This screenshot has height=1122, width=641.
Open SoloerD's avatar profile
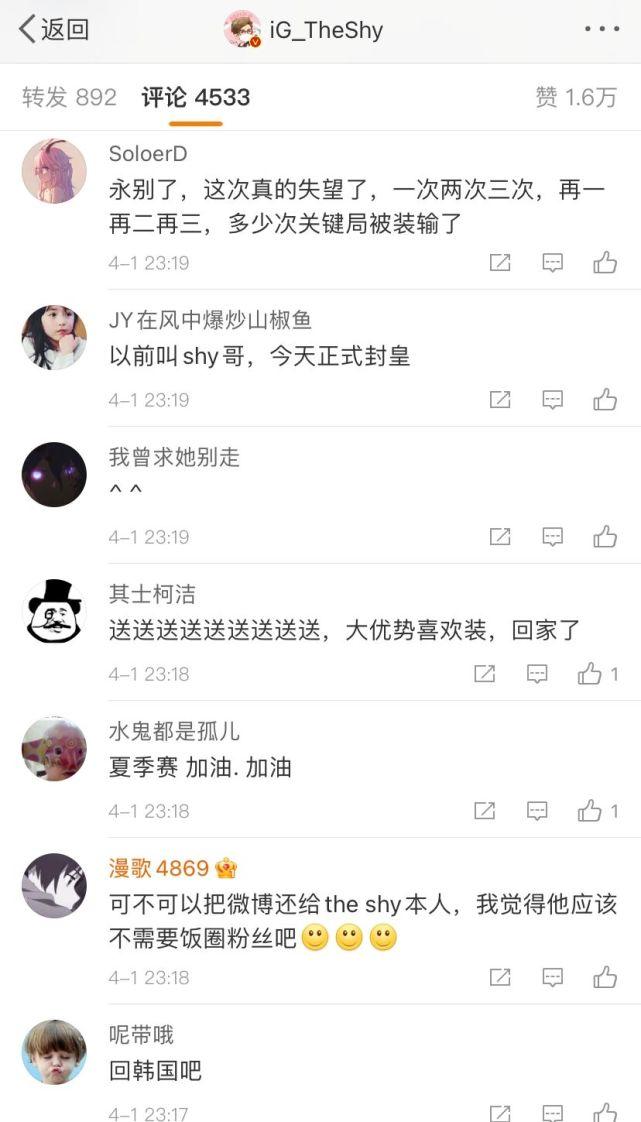point(54,171)
